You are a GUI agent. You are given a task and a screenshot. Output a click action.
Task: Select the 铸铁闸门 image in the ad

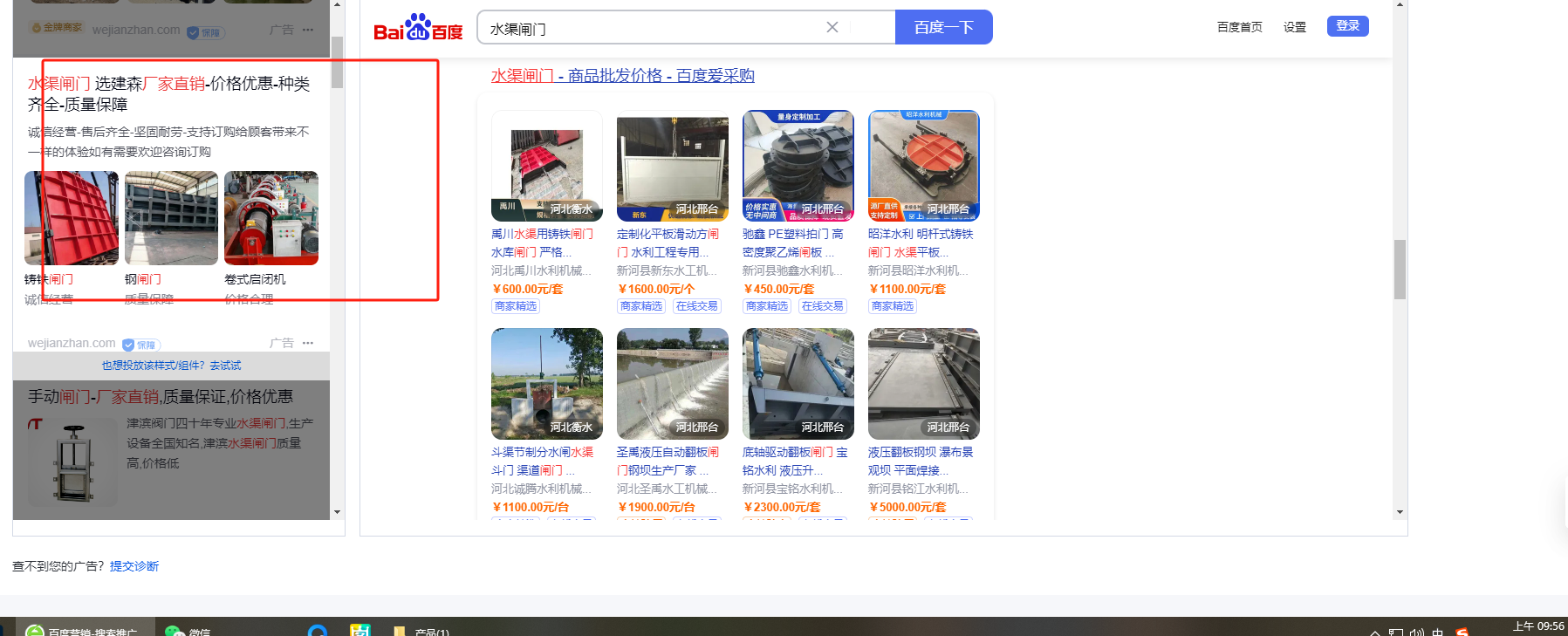(x=72, y=218)
